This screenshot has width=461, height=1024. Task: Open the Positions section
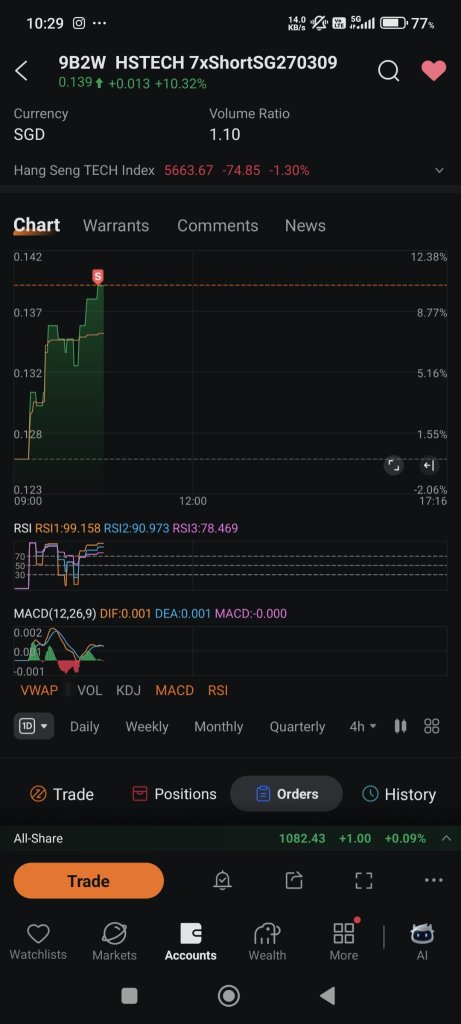174,794
